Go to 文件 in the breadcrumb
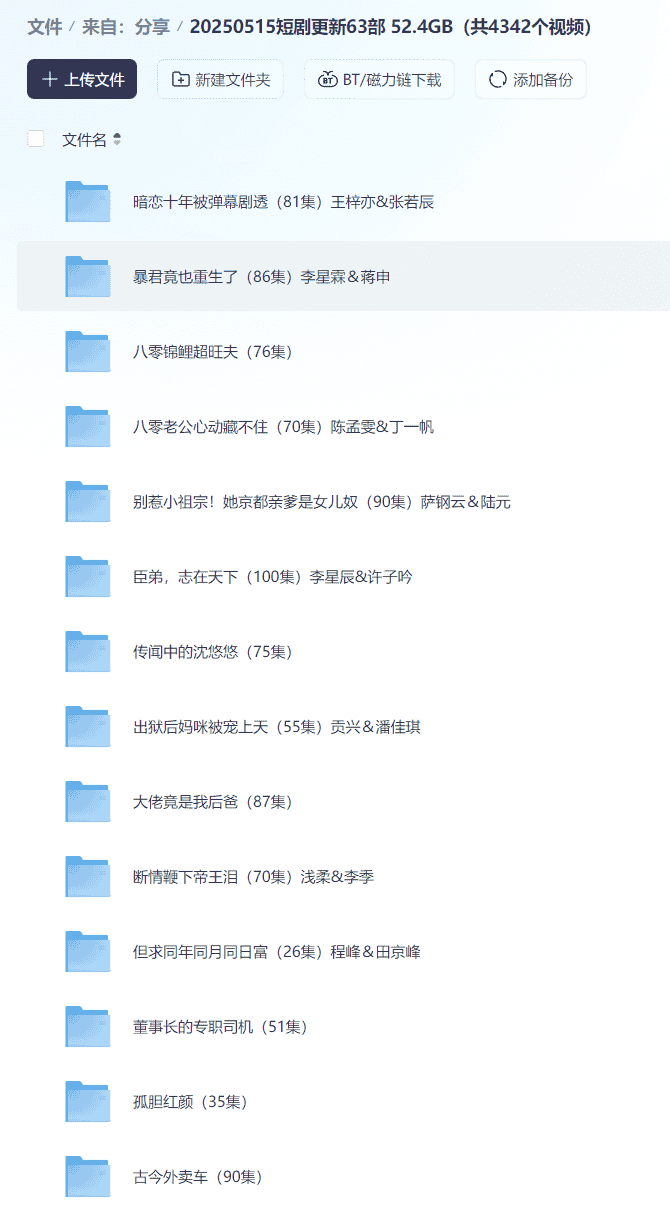This screenshot has height=1205, width=670. [44, 27]
